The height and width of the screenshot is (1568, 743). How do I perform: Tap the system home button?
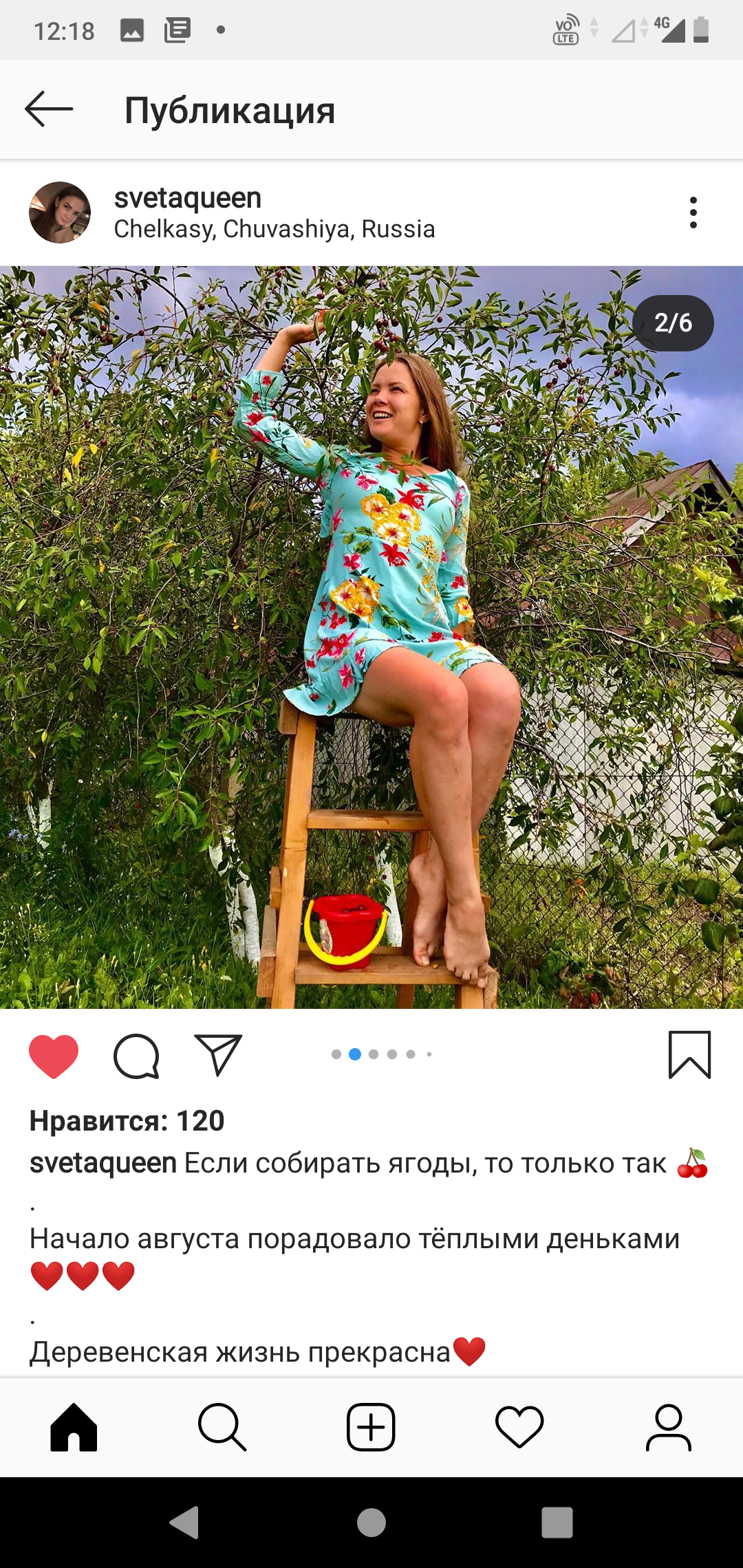(x=371, y=1523)
